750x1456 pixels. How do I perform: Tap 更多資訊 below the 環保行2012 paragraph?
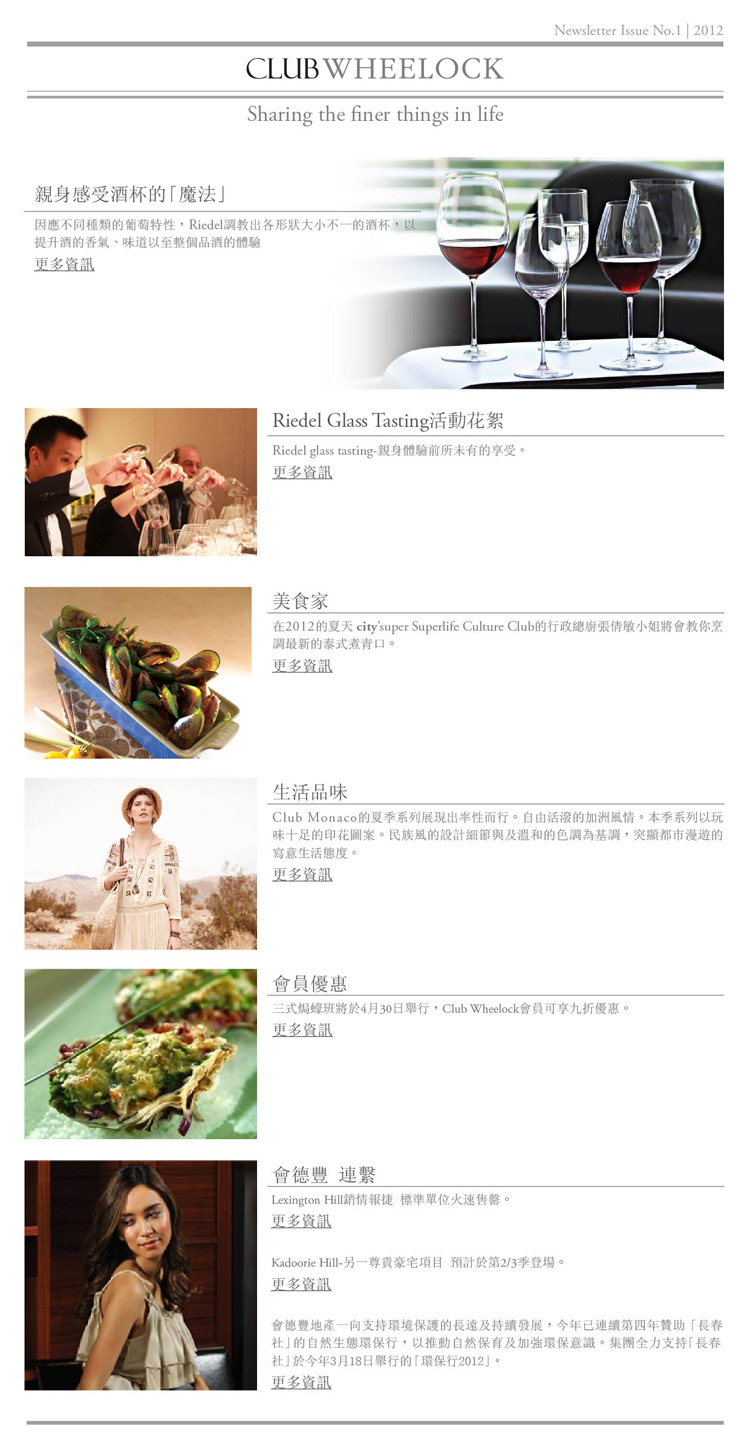(301, 1382)
